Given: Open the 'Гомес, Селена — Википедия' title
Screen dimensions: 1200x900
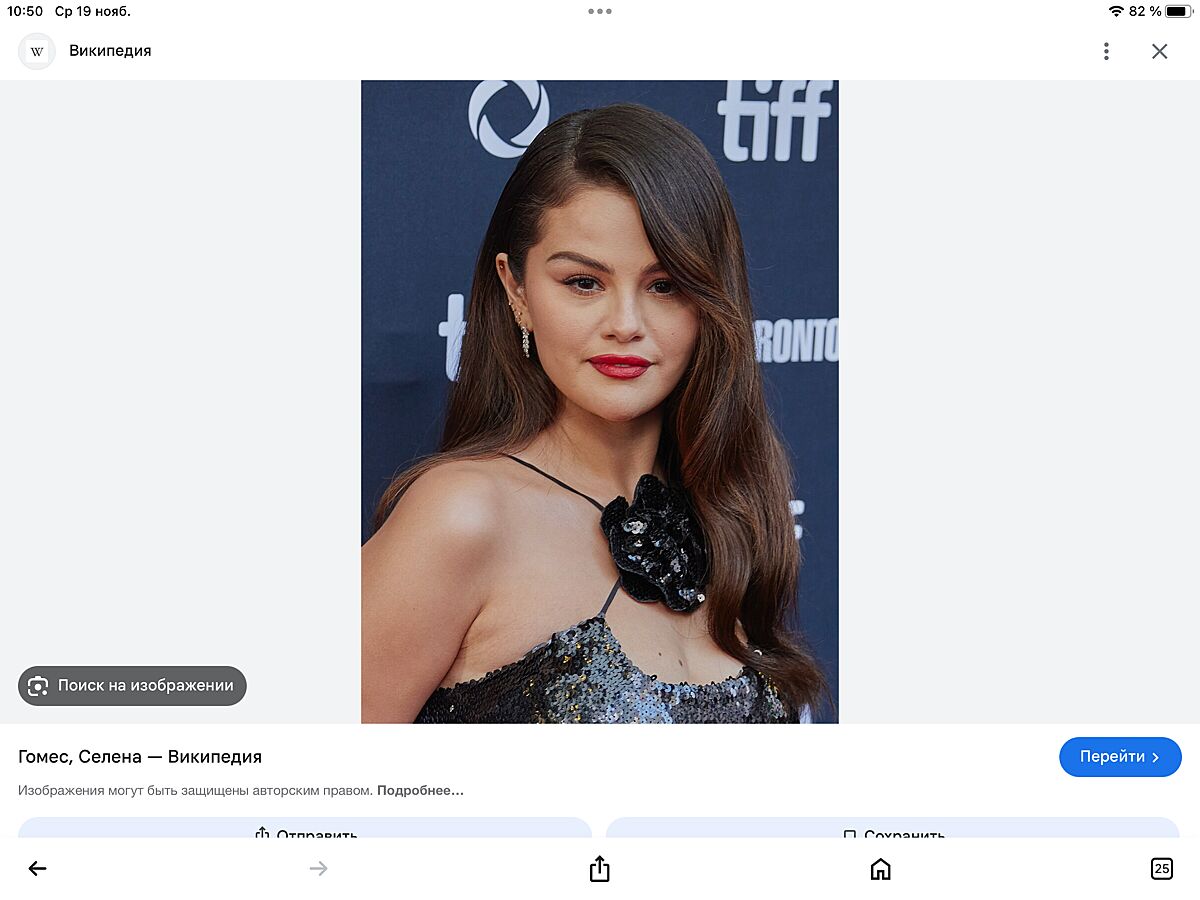Looking at the screenshot, I should click(140, 757).
